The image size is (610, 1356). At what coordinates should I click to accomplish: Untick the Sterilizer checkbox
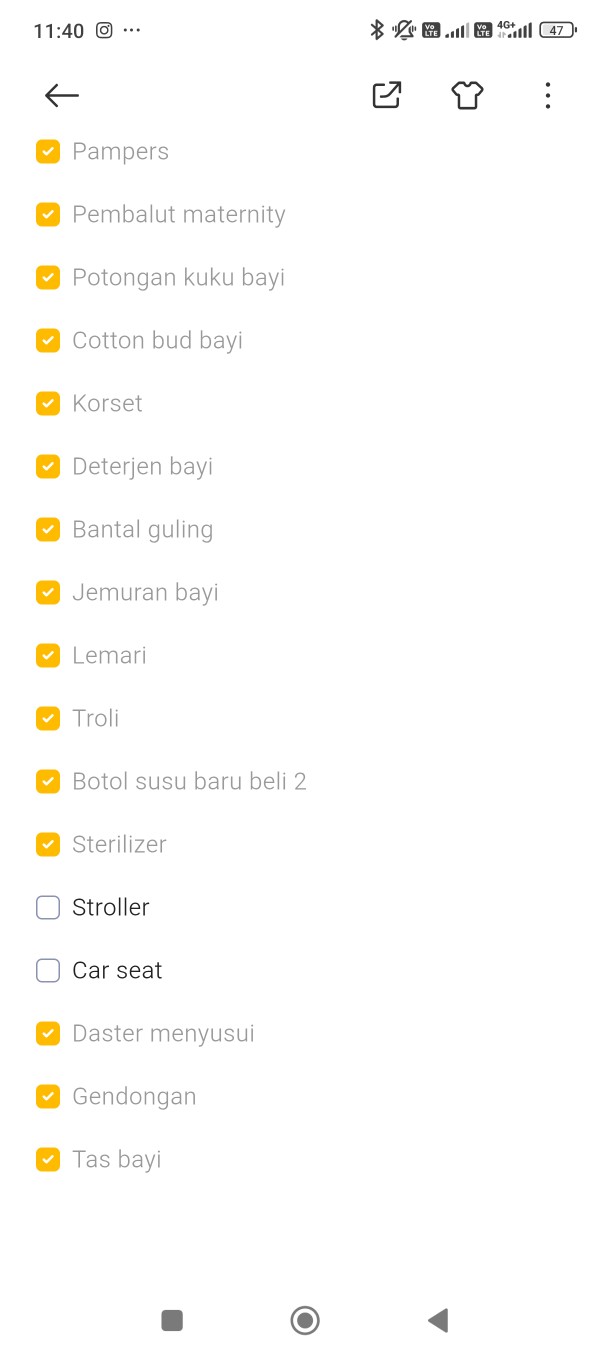[x=48, y=844]
